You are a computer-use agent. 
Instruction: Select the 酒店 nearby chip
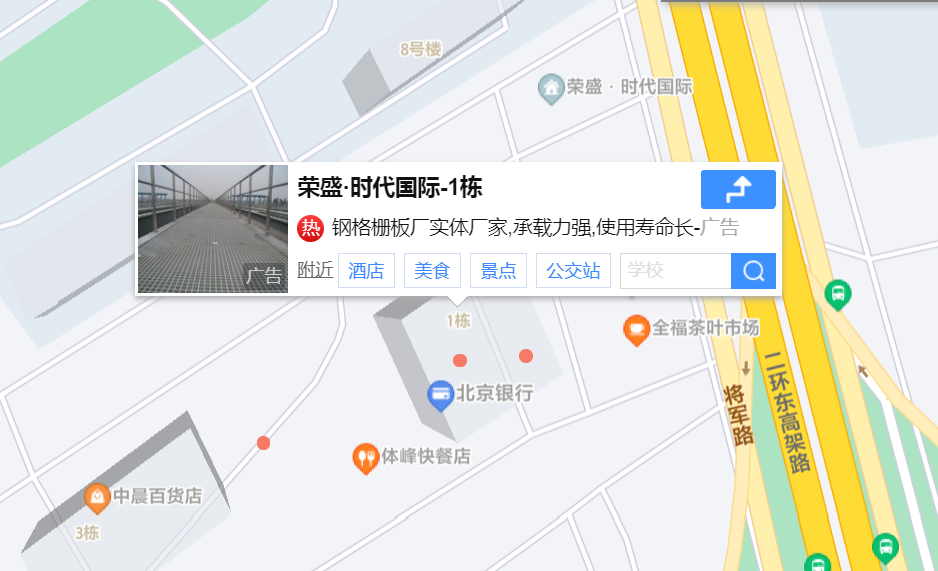point(367,271)
